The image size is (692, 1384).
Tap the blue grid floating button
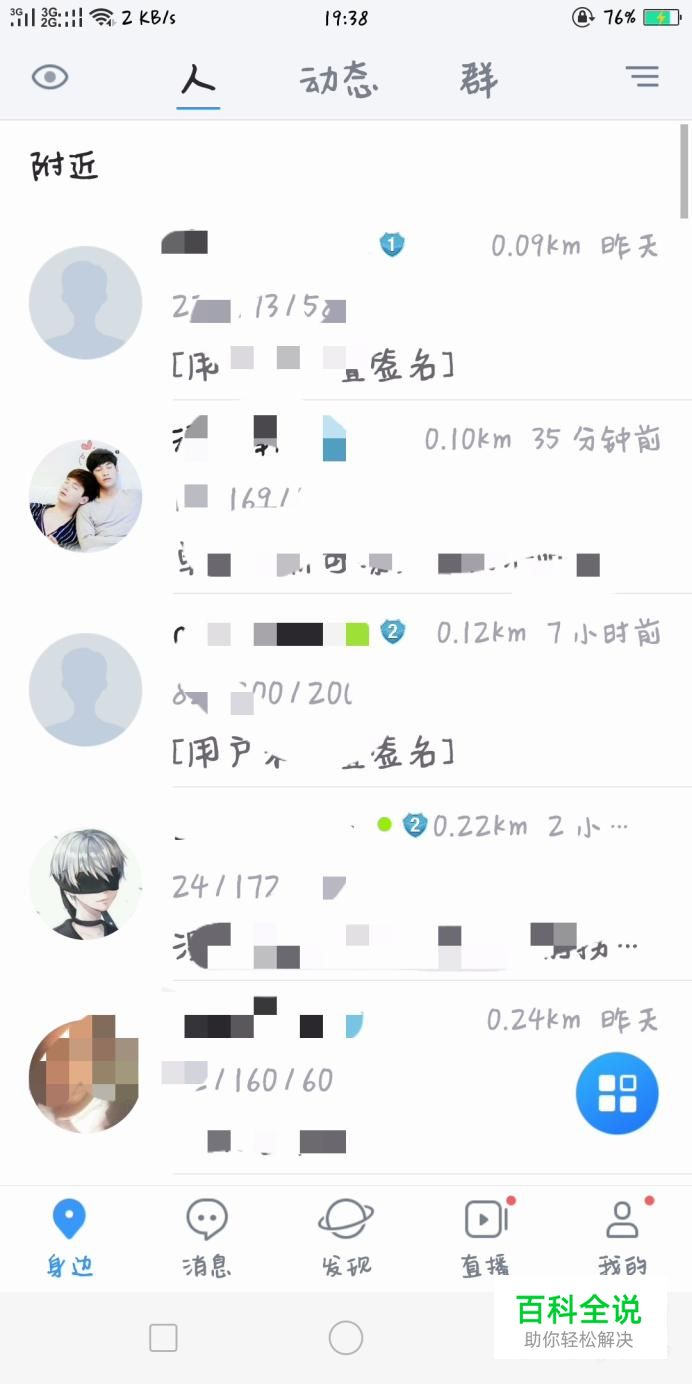click(x=617, y=1093)
